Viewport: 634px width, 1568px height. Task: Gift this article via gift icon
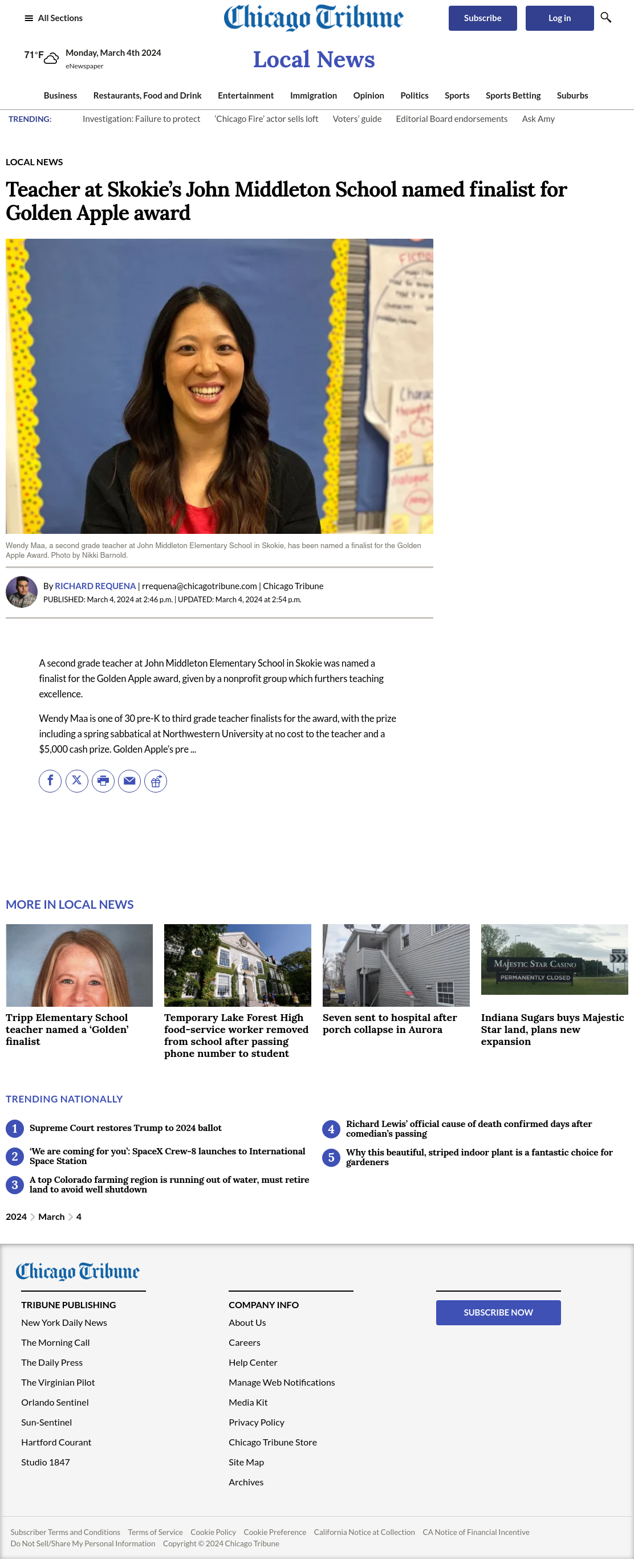click(x=155, y=781)
